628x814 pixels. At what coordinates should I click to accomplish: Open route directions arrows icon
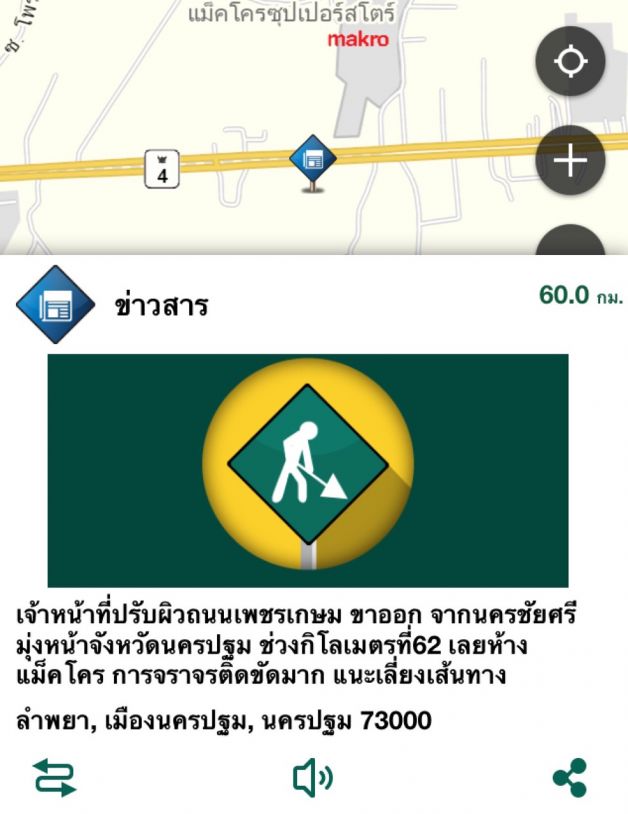[54, 777]
